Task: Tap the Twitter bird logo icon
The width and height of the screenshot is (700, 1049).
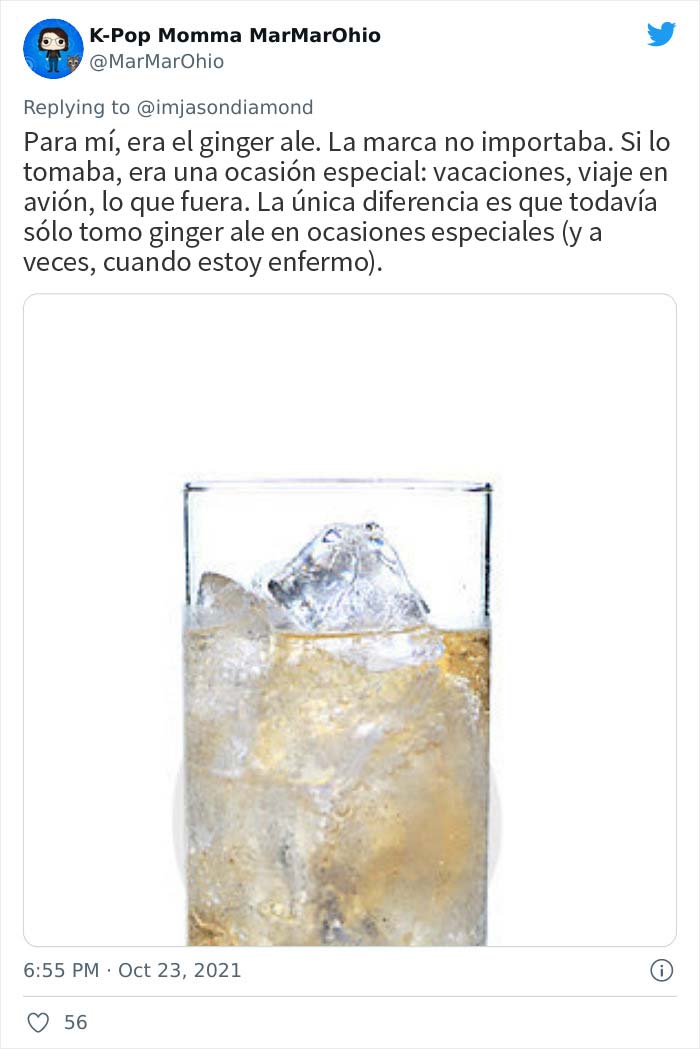Action: 661,34
